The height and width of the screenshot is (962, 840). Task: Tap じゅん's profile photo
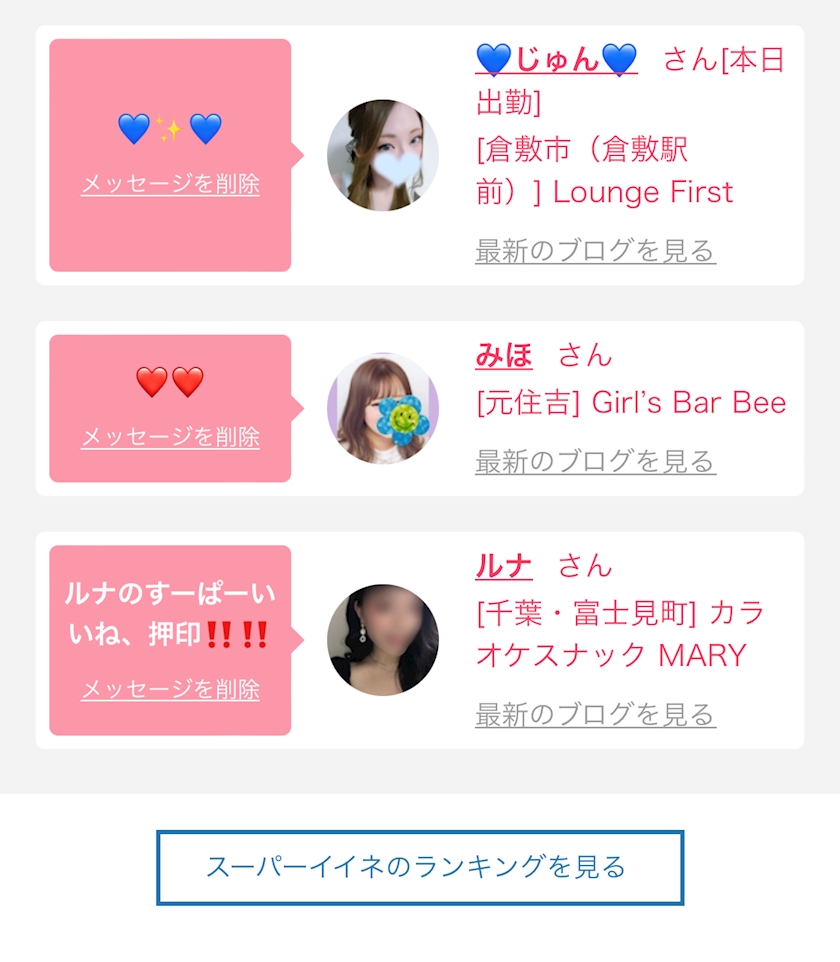pos(383,155)
